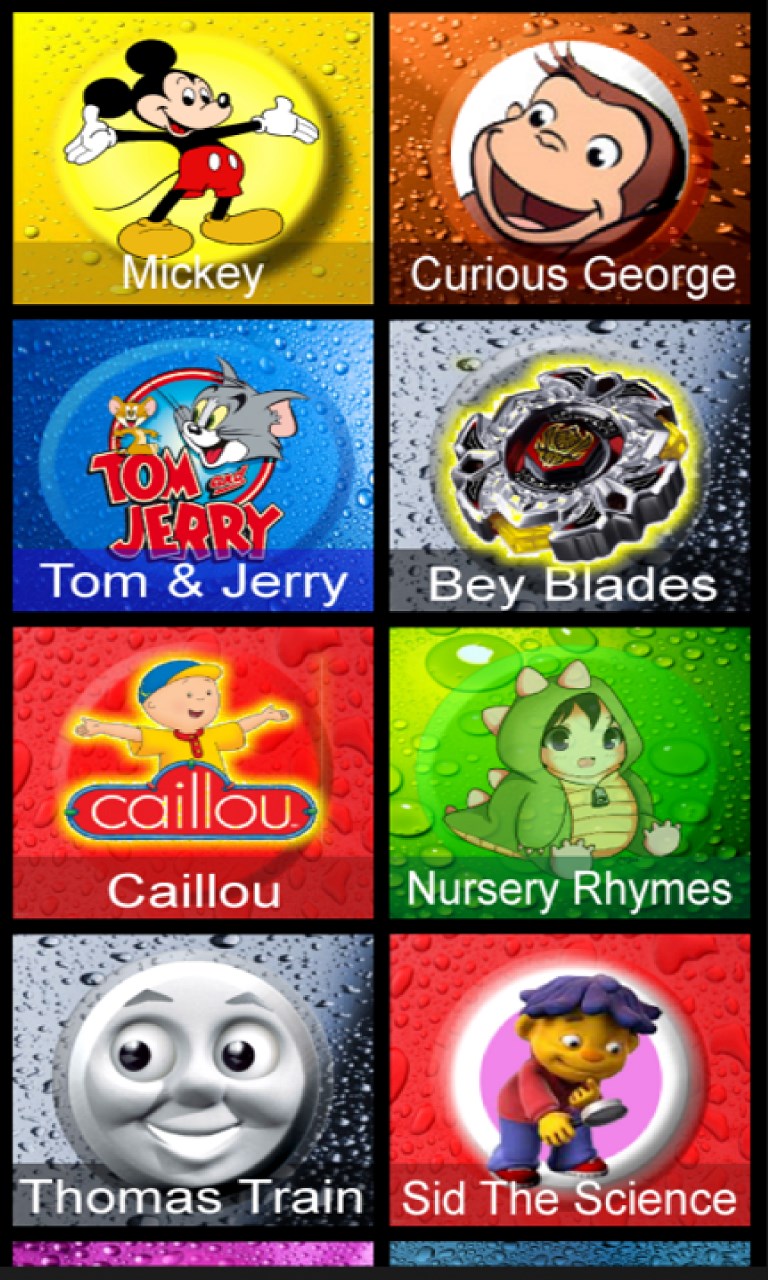Open the Mickey tile
Image resolution: width=768 pixels, height=1280 pixels.
tap(193, 158)
